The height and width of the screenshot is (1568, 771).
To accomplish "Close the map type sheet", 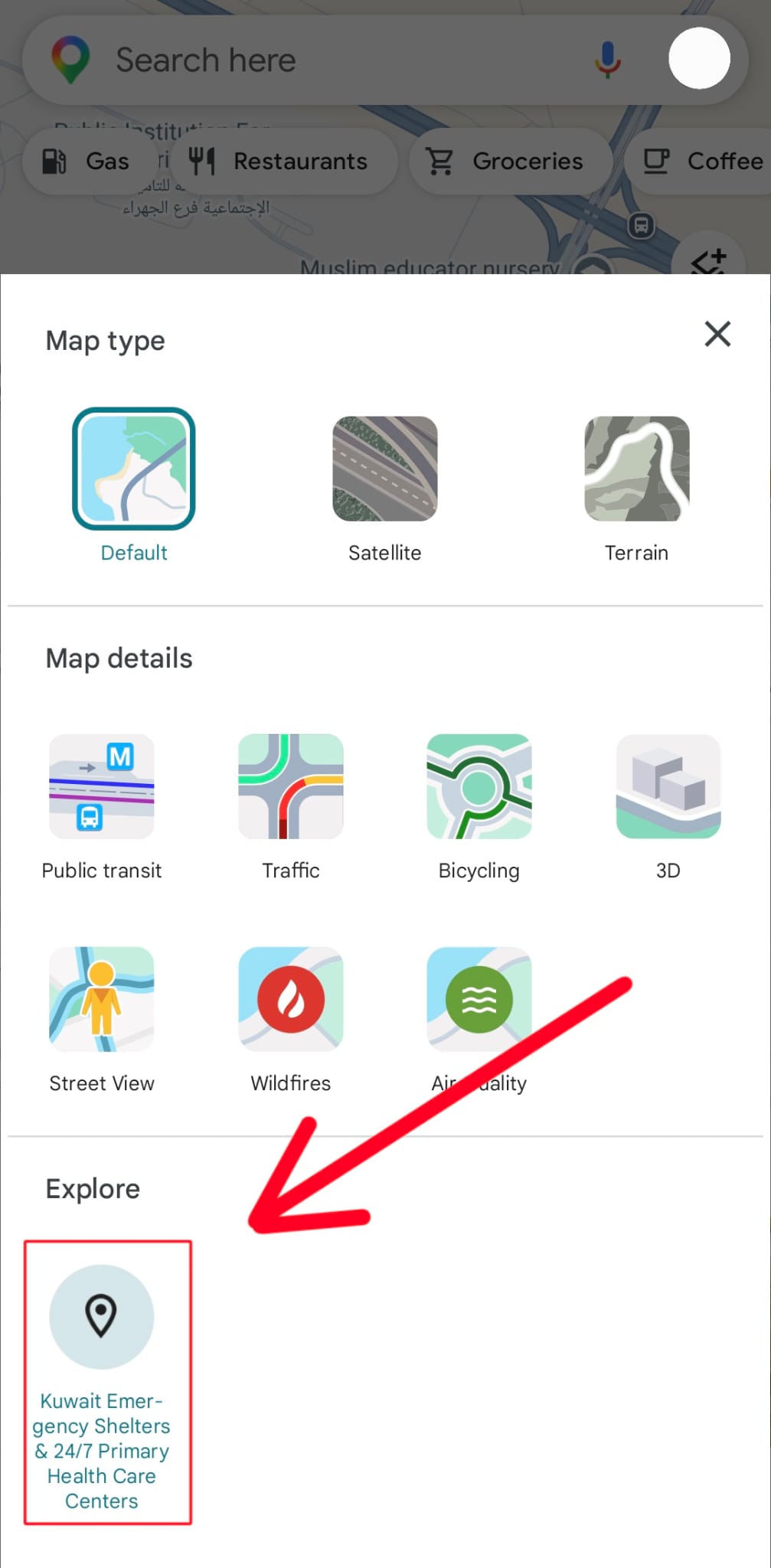I will pyautogui.click(x=717, y=334).
